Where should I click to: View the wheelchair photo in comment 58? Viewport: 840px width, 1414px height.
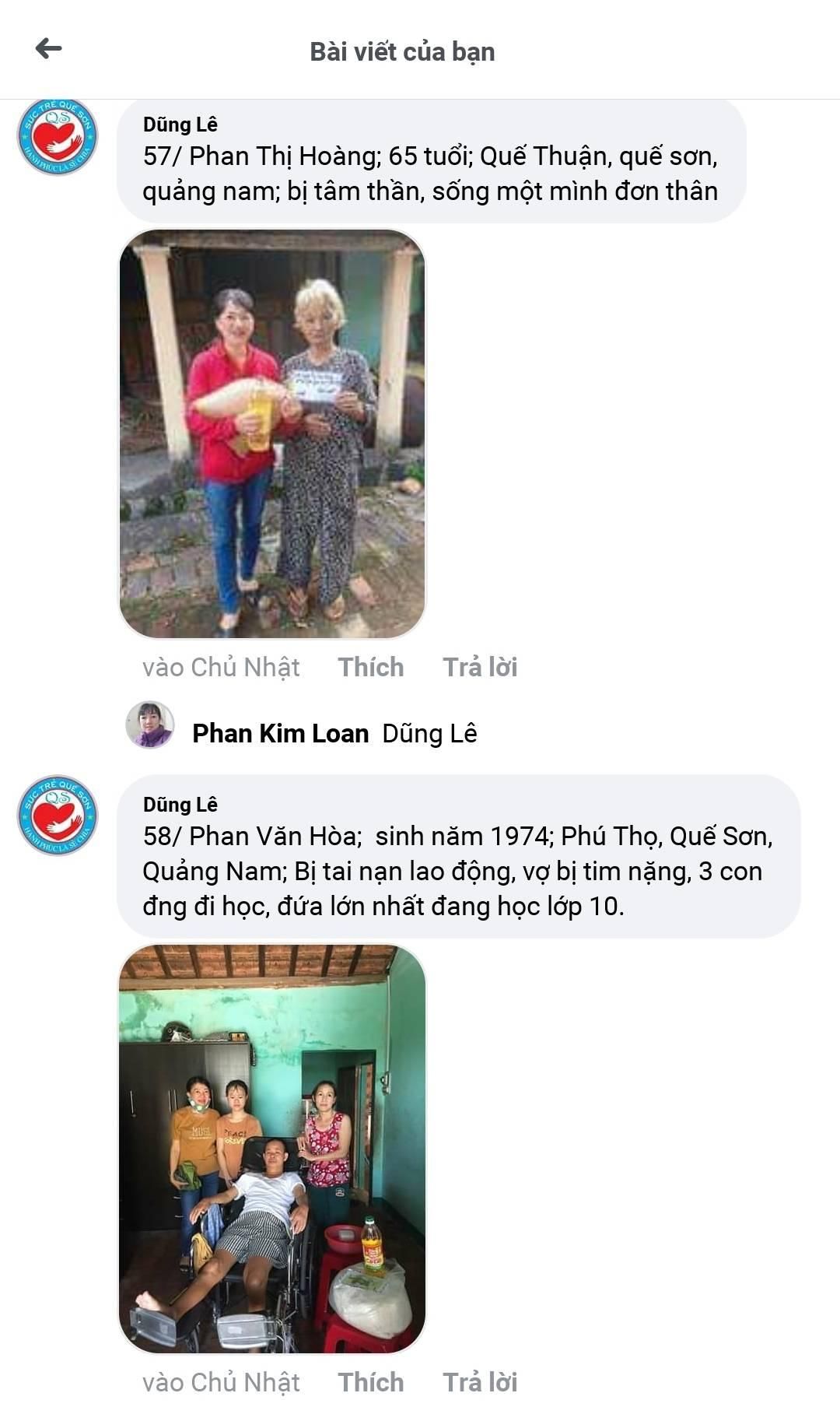(272, 1149)
